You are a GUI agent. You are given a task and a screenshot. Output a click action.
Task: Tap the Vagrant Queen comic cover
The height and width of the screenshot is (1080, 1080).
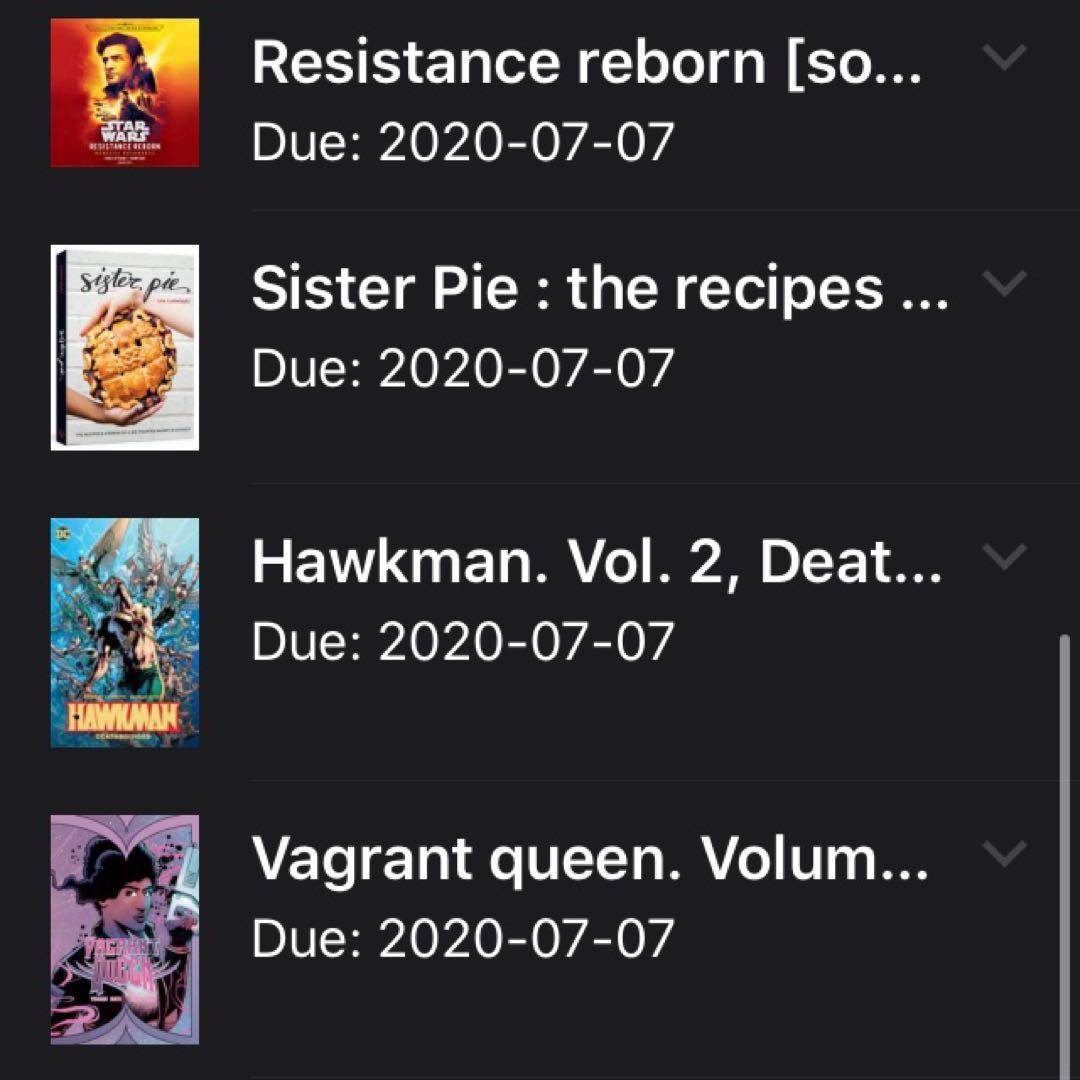[125, 929]
